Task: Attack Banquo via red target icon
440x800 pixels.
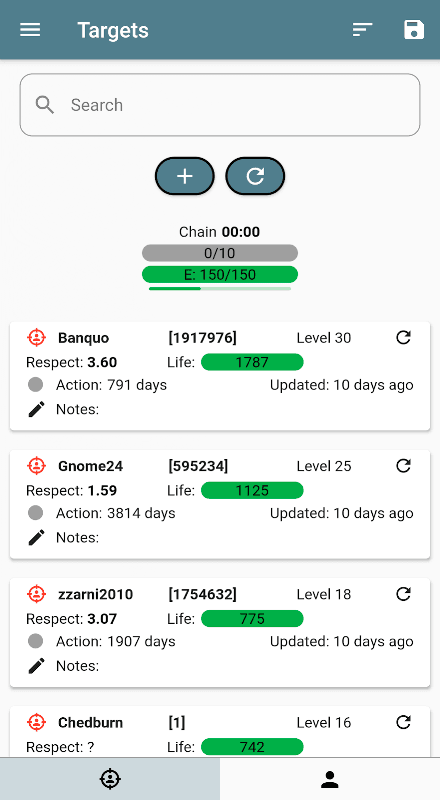Action: coord(36,337)
